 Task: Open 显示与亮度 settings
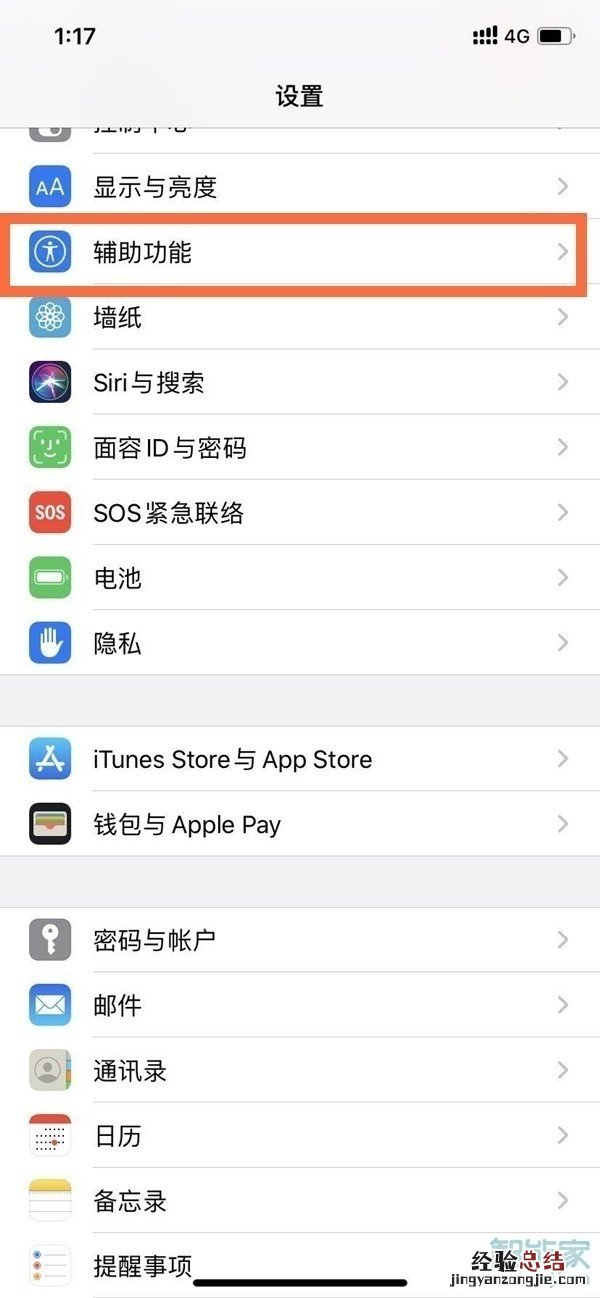[300, 187]
